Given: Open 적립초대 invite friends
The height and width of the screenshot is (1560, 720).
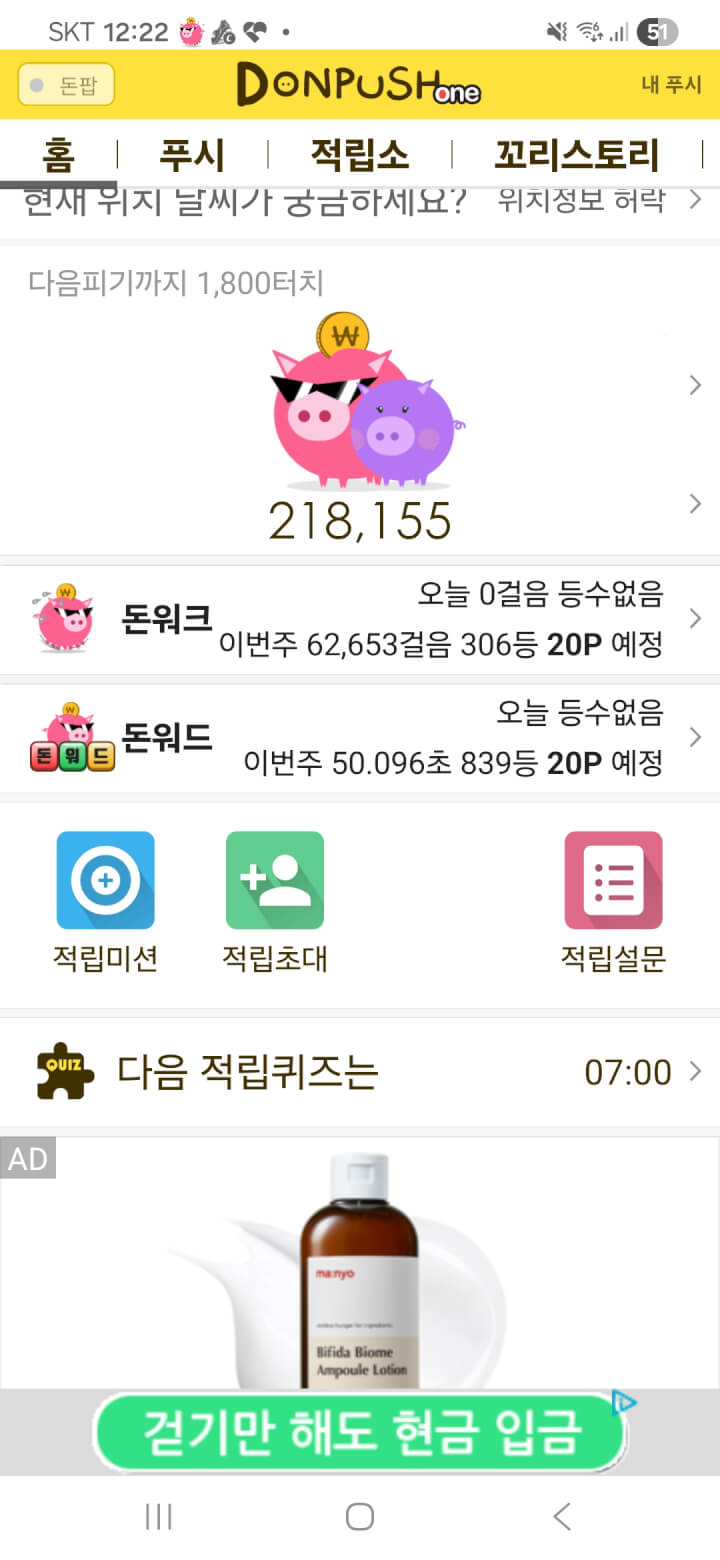Looking at the screenshot, I should (x=274, y=900).
